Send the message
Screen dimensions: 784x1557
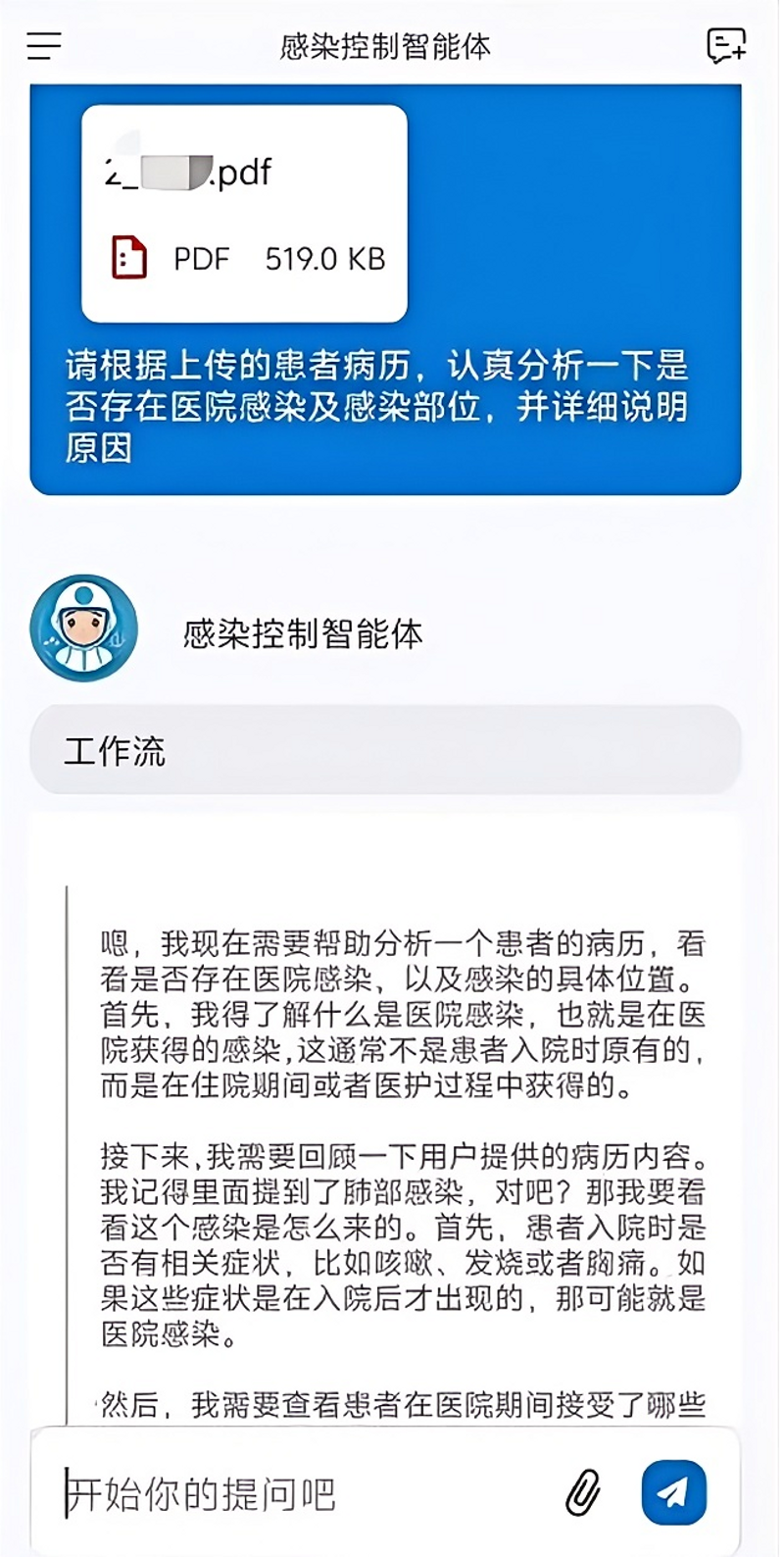(673, 1491)
